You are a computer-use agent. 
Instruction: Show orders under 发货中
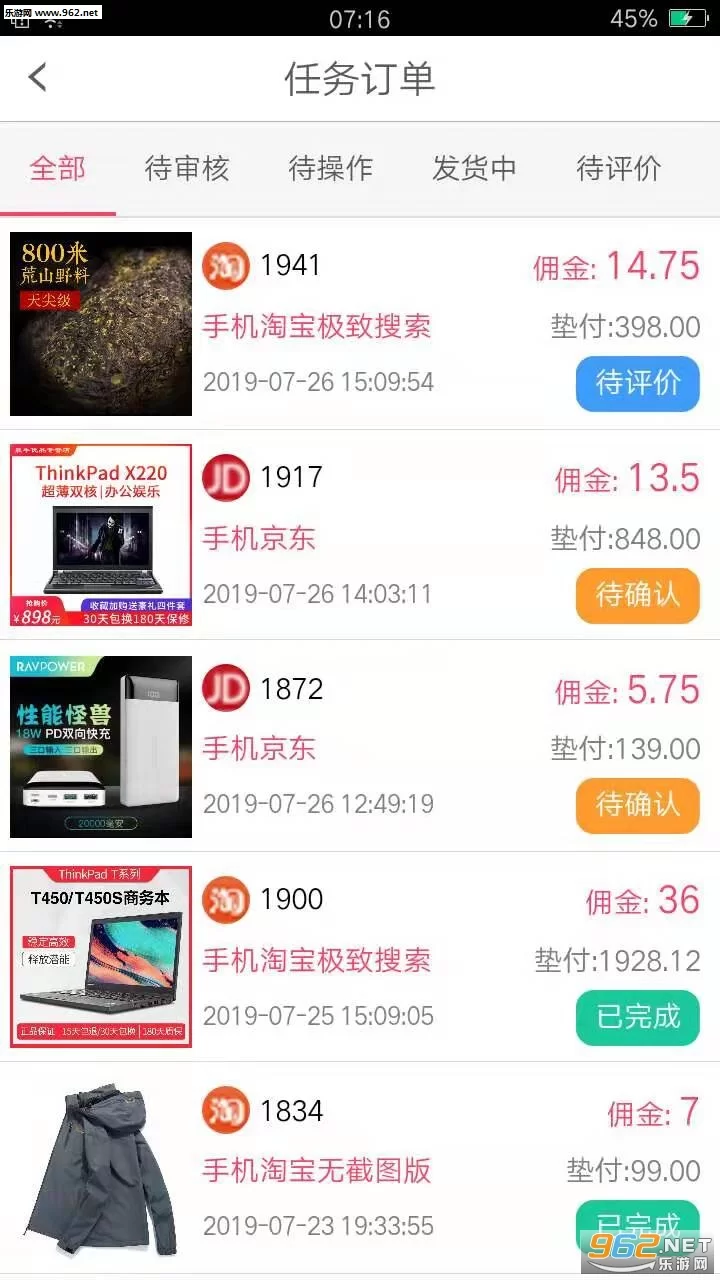click(474, 168)
